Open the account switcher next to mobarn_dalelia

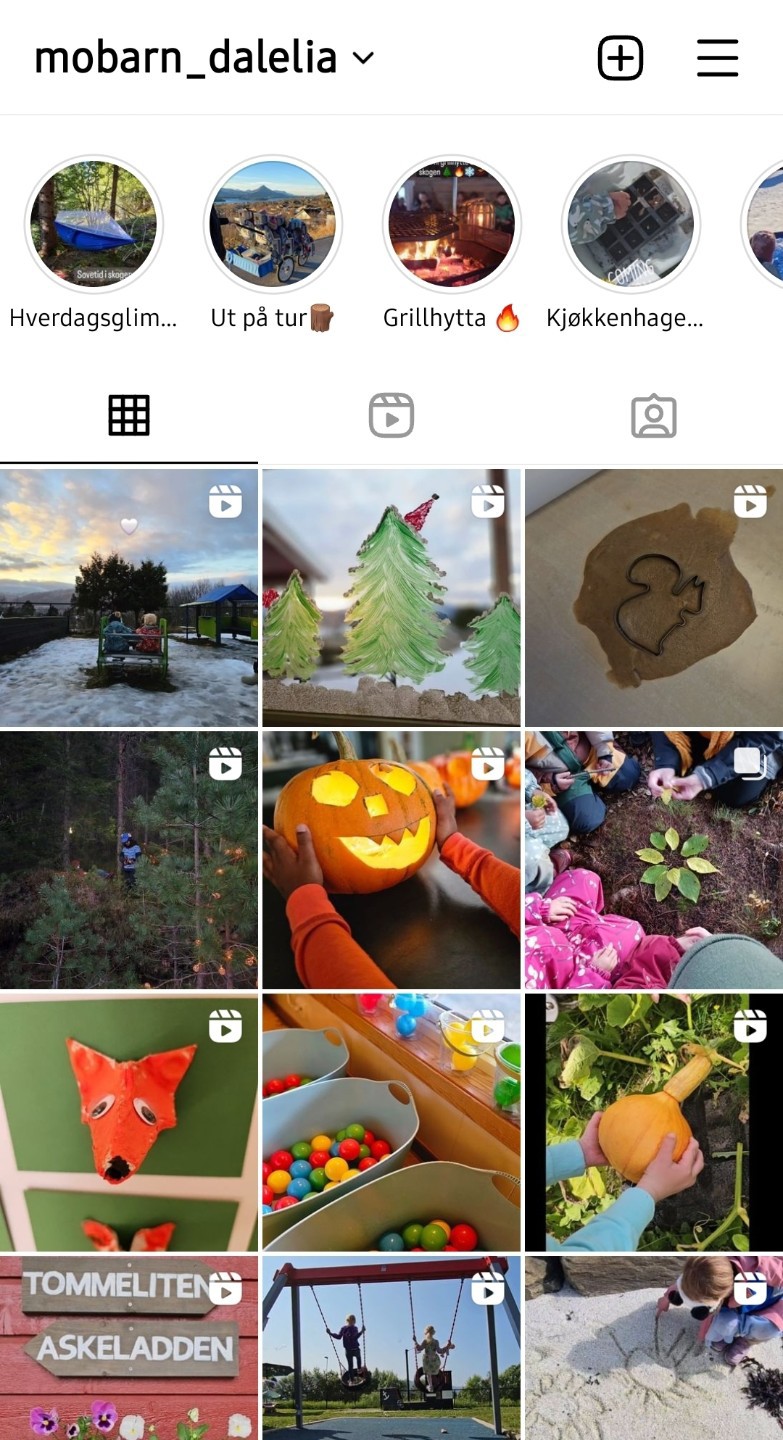363,58
